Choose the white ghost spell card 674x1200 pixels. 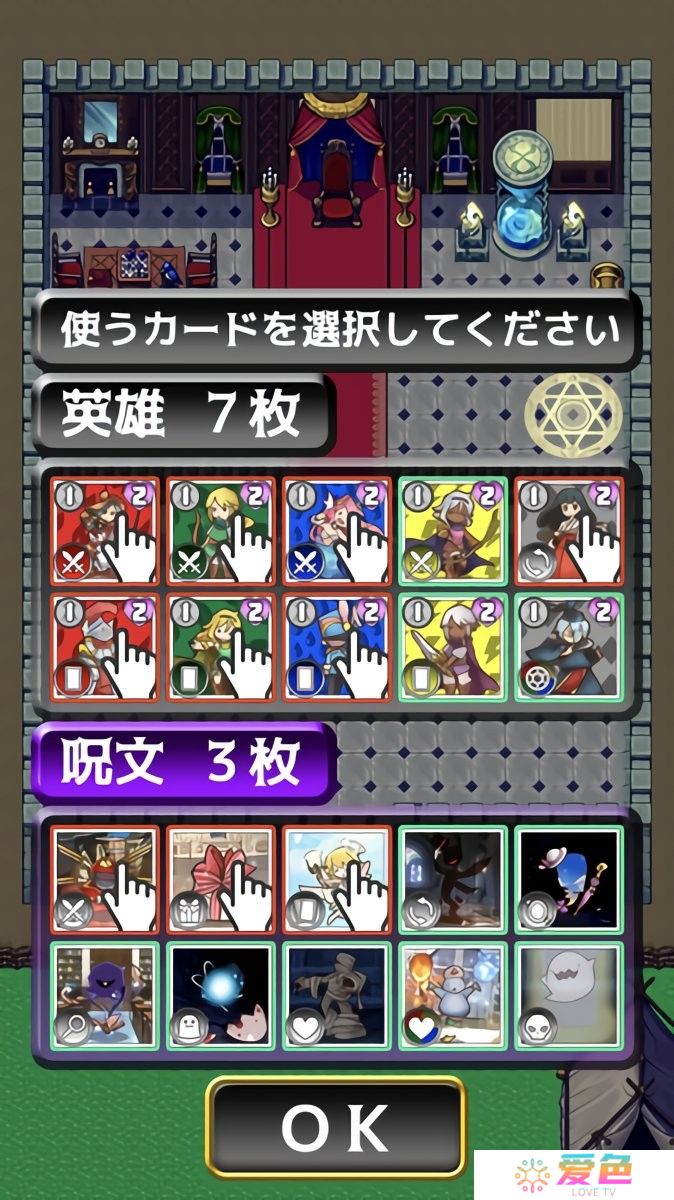(x=569, y=995)
